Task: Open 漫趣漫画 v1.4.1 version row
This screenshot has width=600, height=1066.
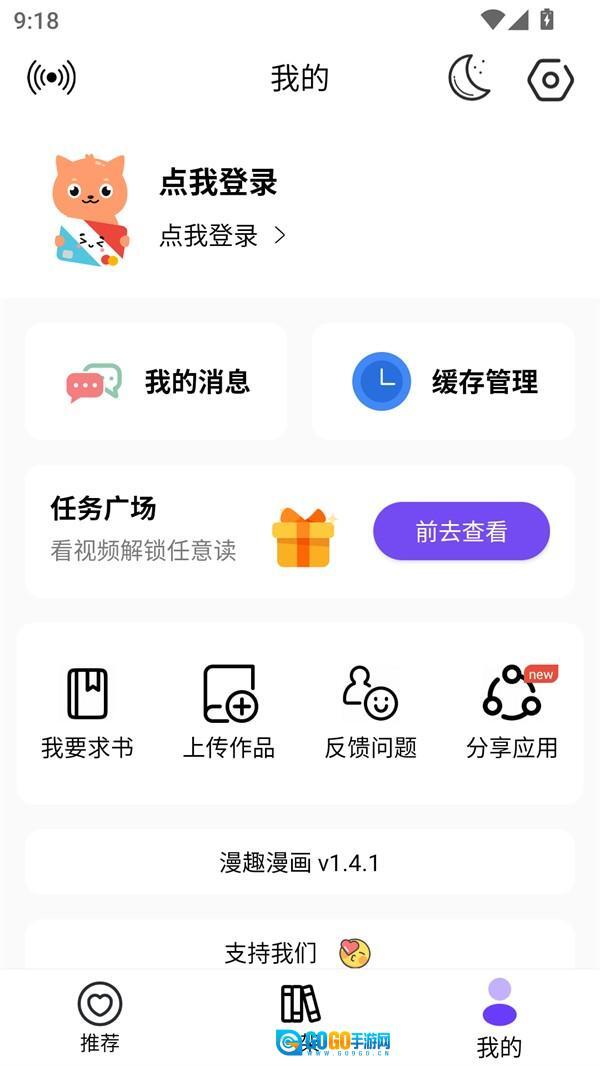Action: [300, 862]
